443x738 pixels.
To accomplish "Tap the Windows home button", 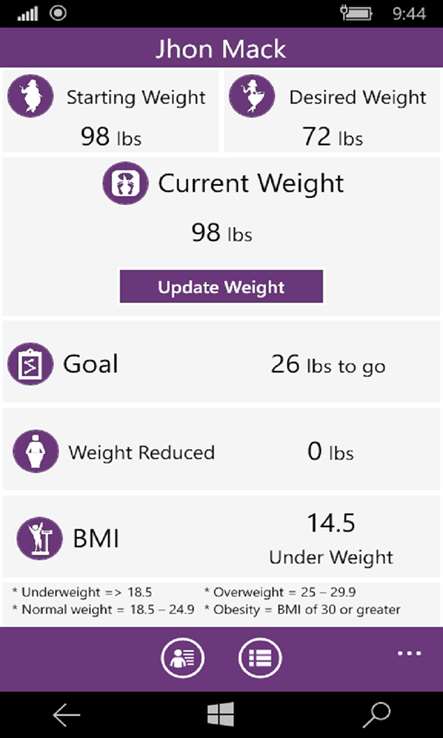I will pos(221,715).
